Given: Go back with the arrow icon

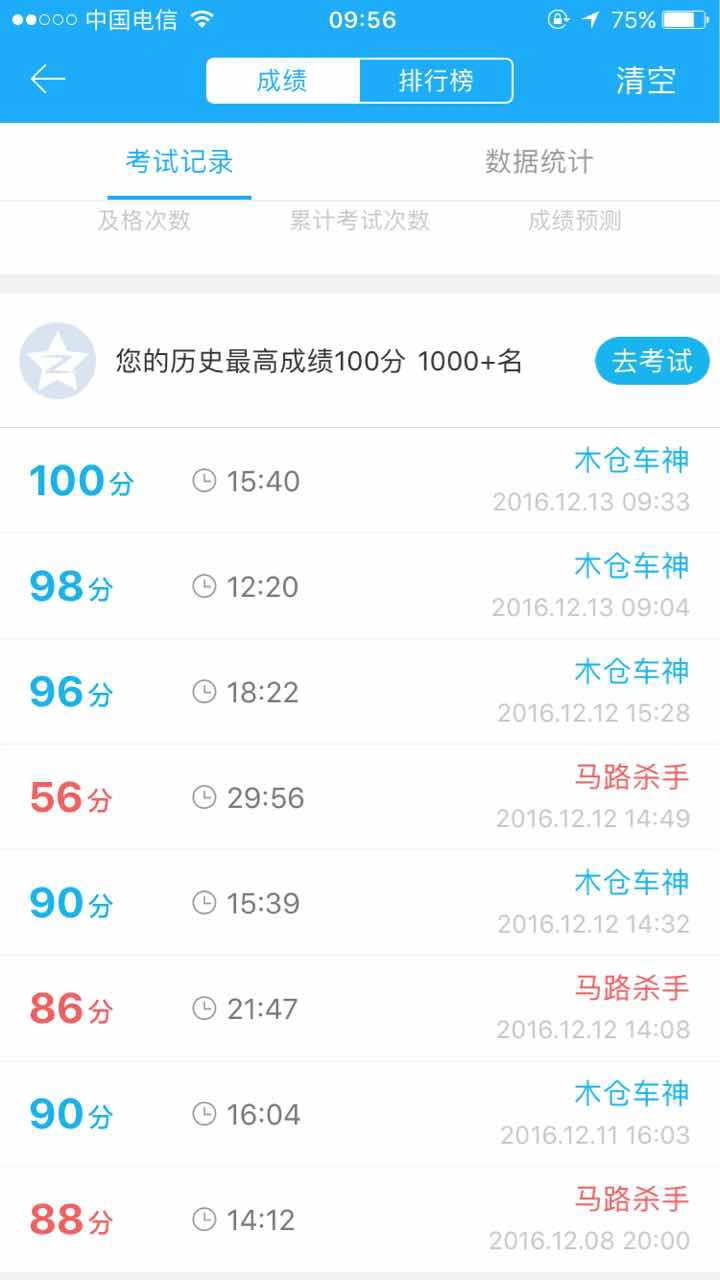Looking at the screenshot, I should coord(48,80).
